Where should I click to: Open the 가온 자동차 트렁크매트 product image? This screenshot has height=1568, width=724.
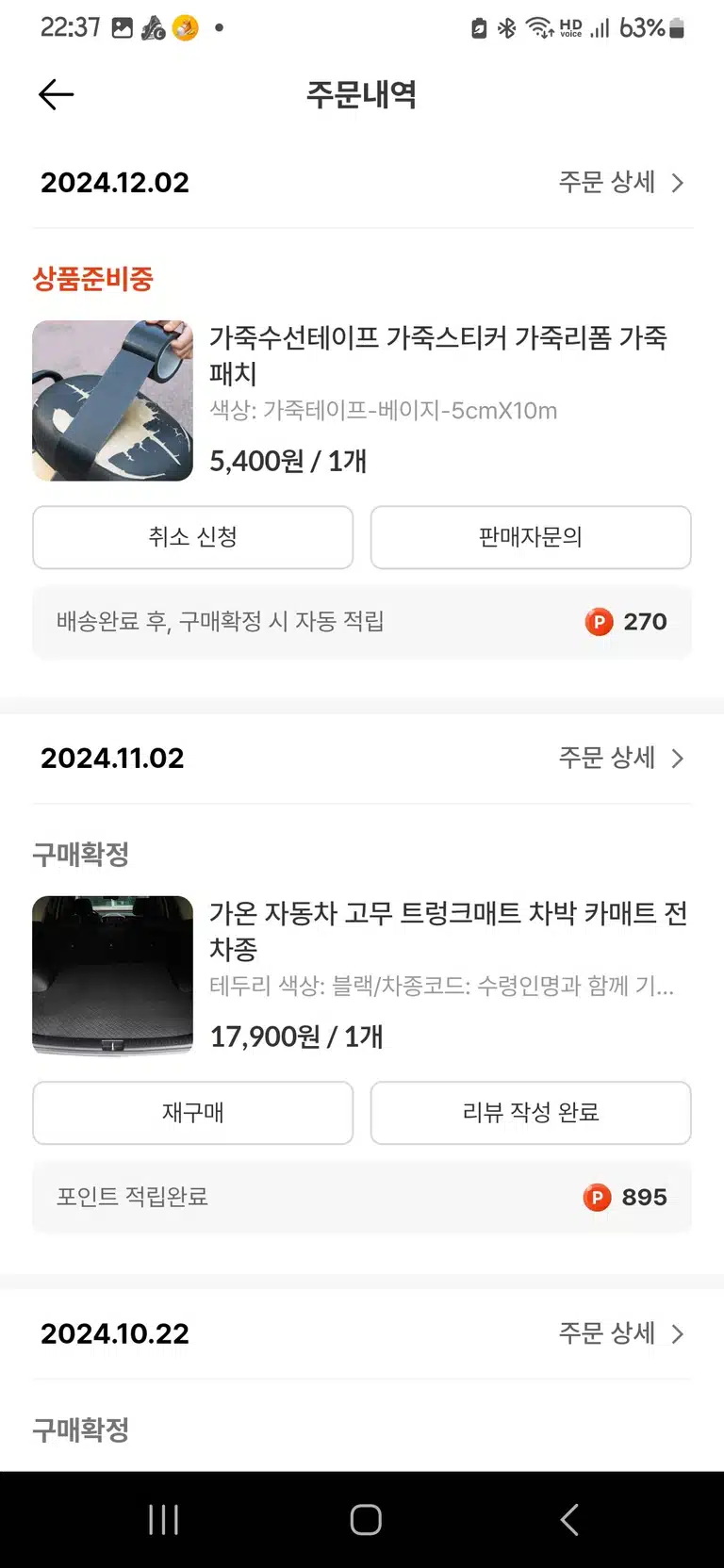113,976
